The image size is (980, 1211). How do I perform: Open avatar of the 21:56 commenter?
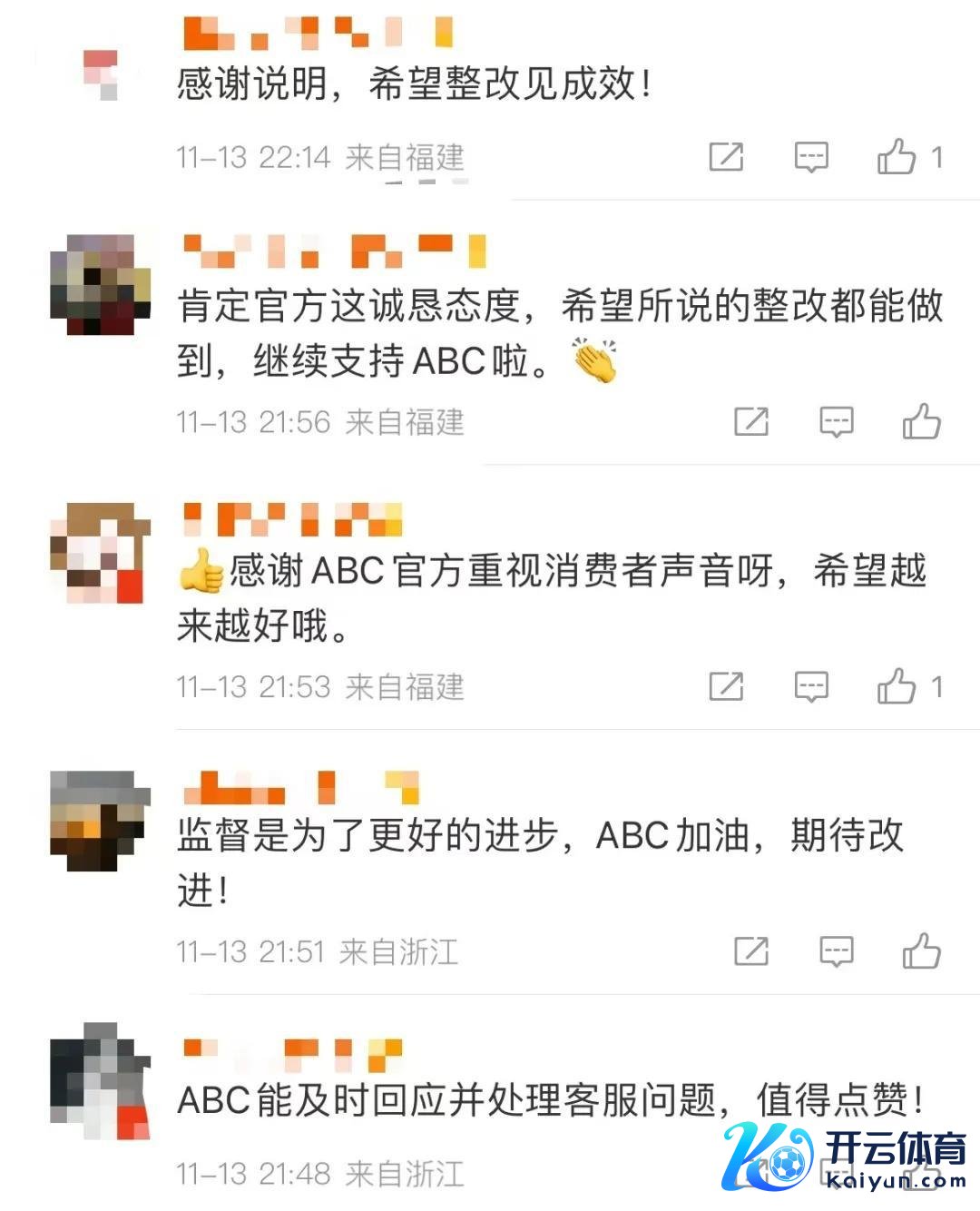click(100, 285)
